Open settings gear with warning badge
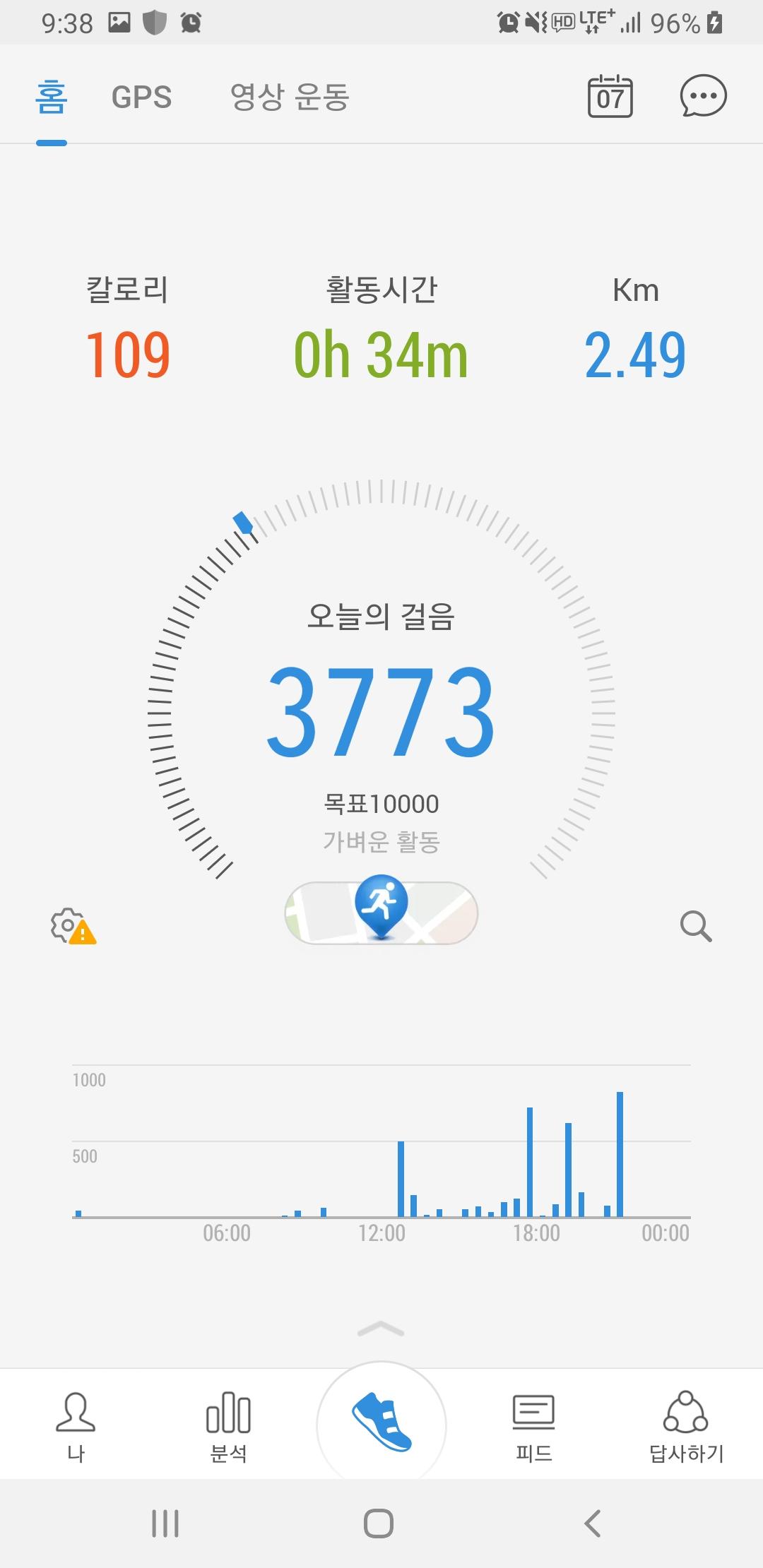 [x=72, y=926]
